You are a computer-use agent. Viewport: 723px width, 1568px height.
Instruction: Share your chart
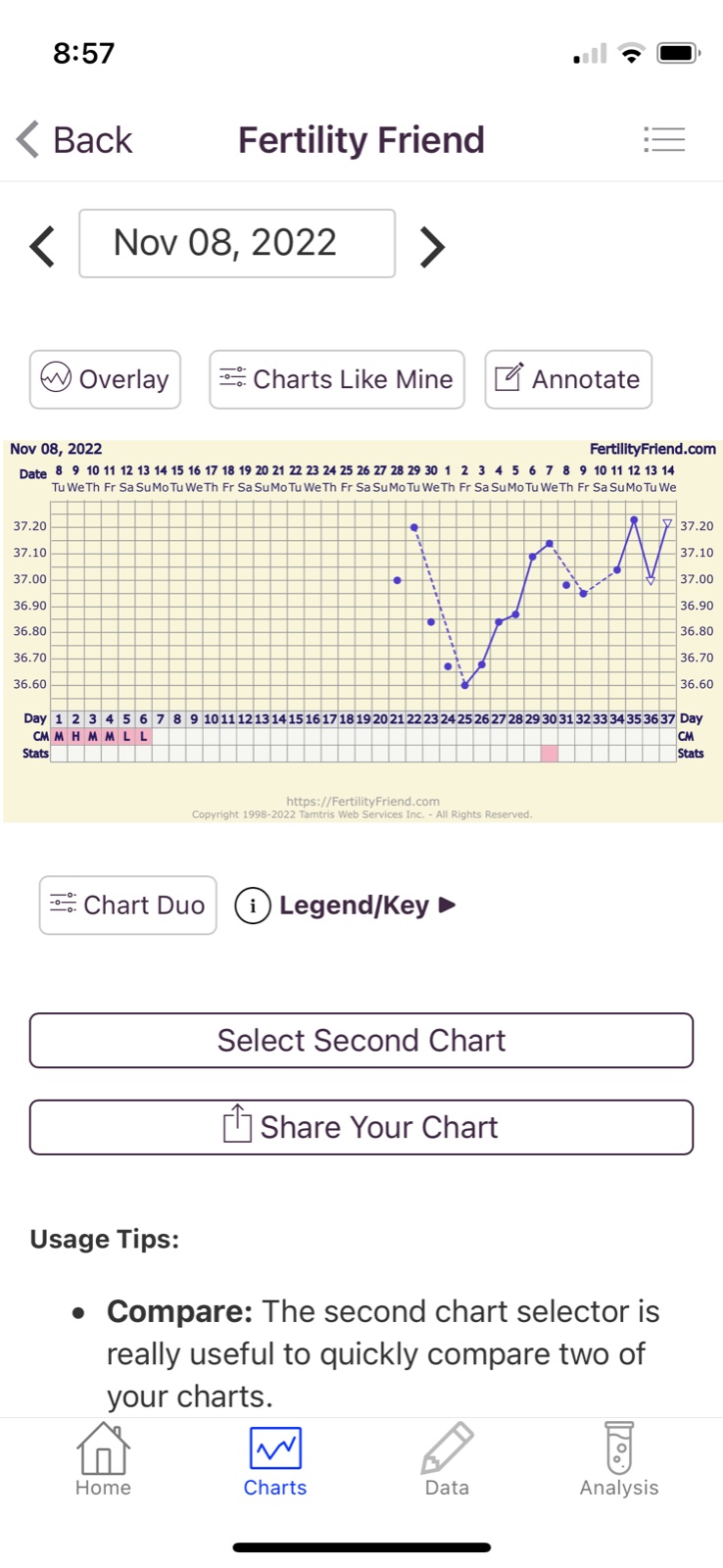click(361, 1127)
